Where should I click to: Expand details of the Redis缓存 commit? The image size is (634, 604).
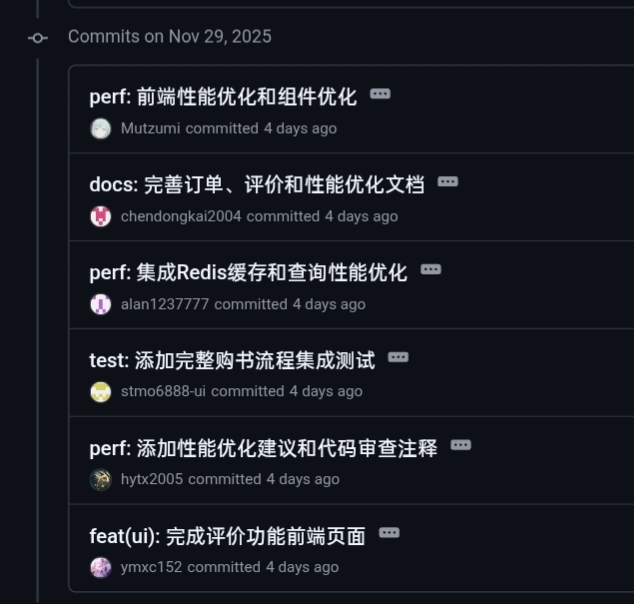pos(431,270)
